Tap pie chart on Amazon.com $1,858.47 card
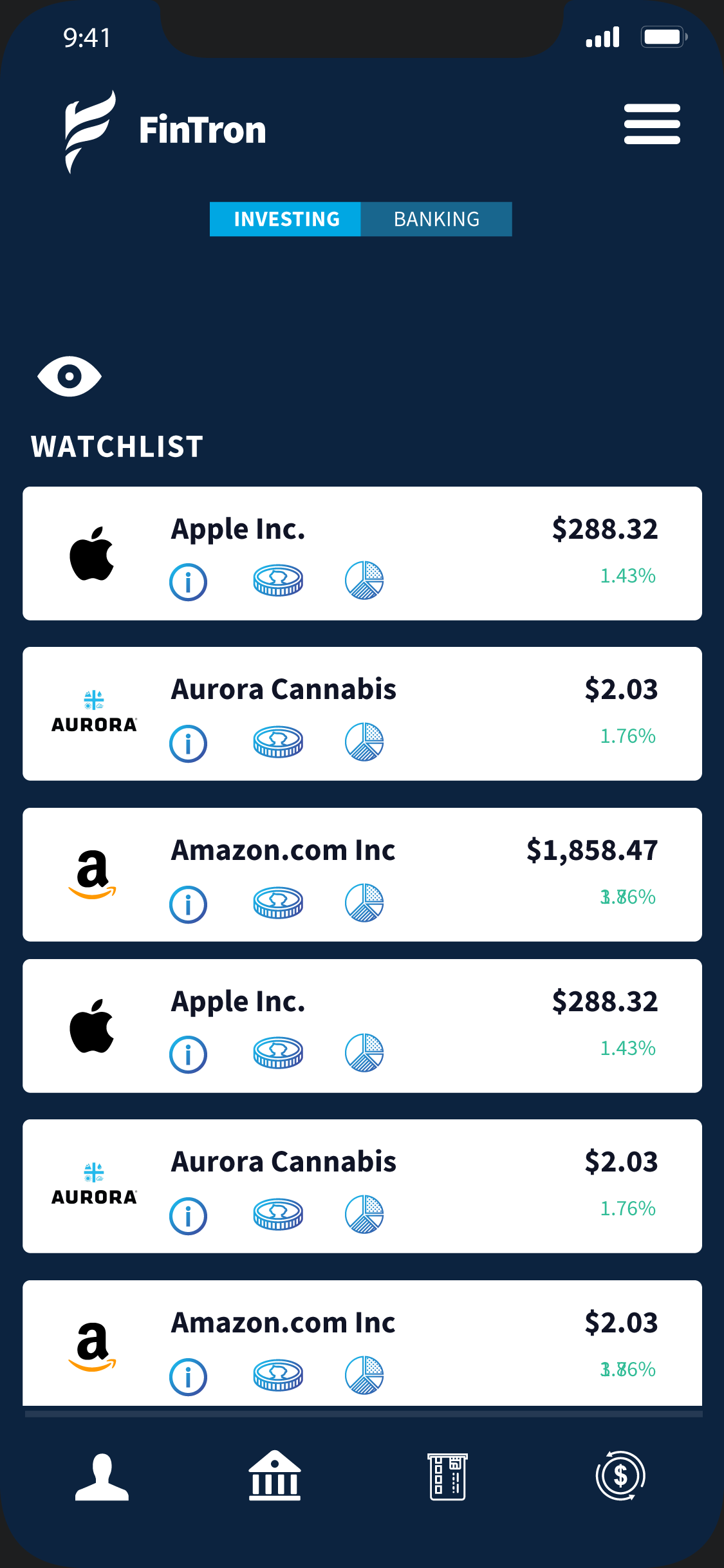 click(x=364, y=902)
